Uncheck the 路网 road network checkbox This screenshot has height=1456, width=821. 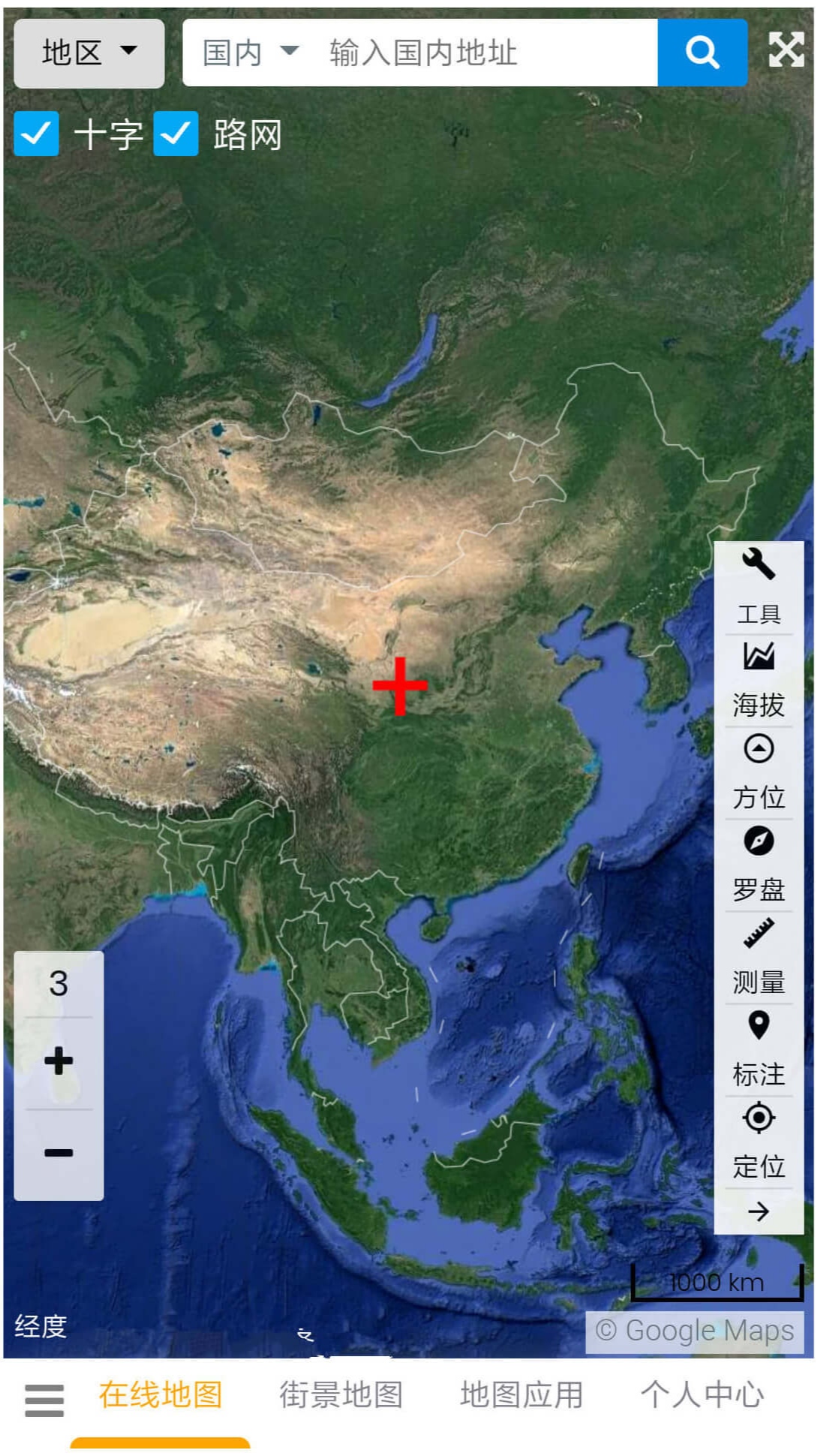(176, 134)
